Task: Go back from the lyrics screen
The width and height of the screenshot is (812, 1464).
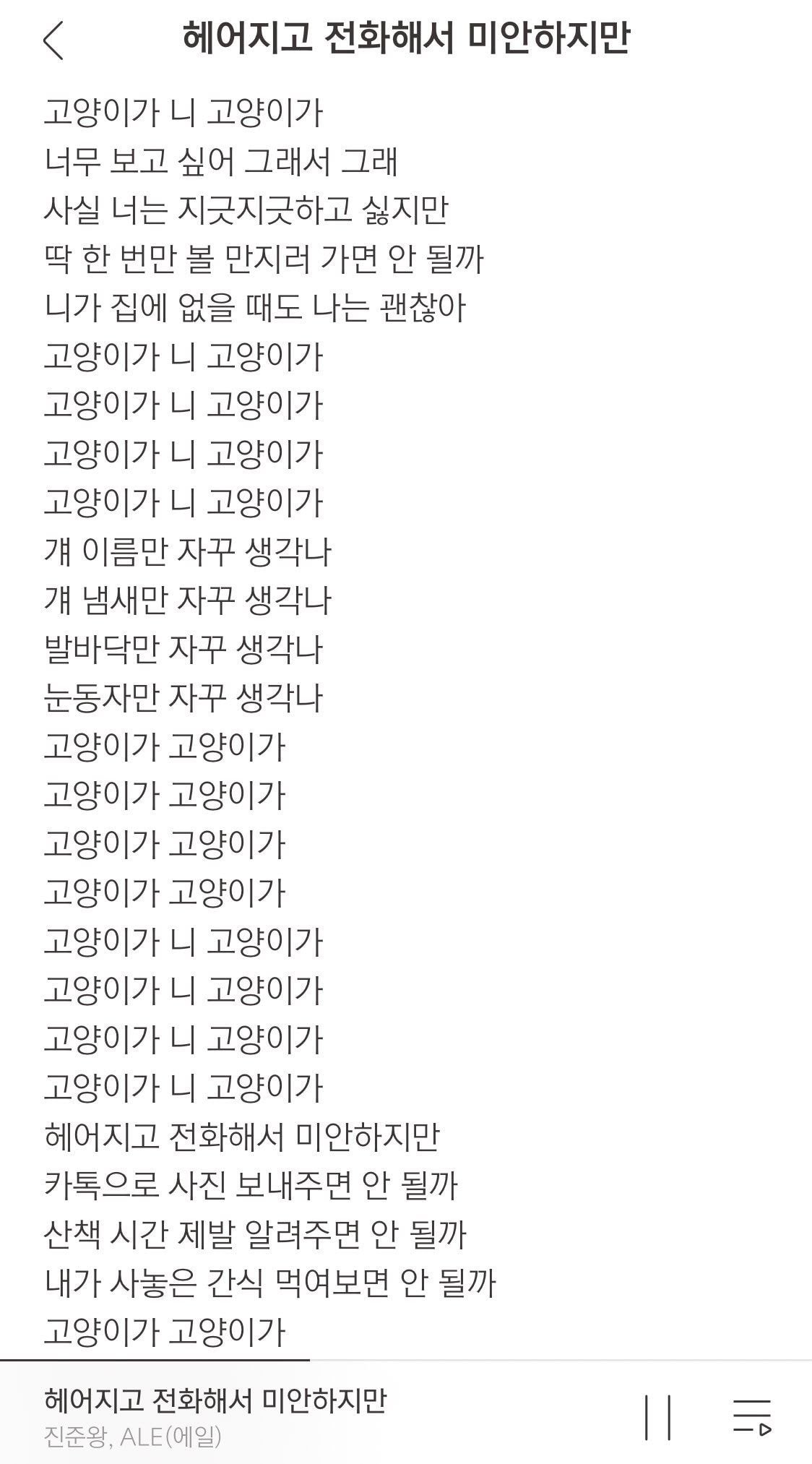Action: click(53, 40)
